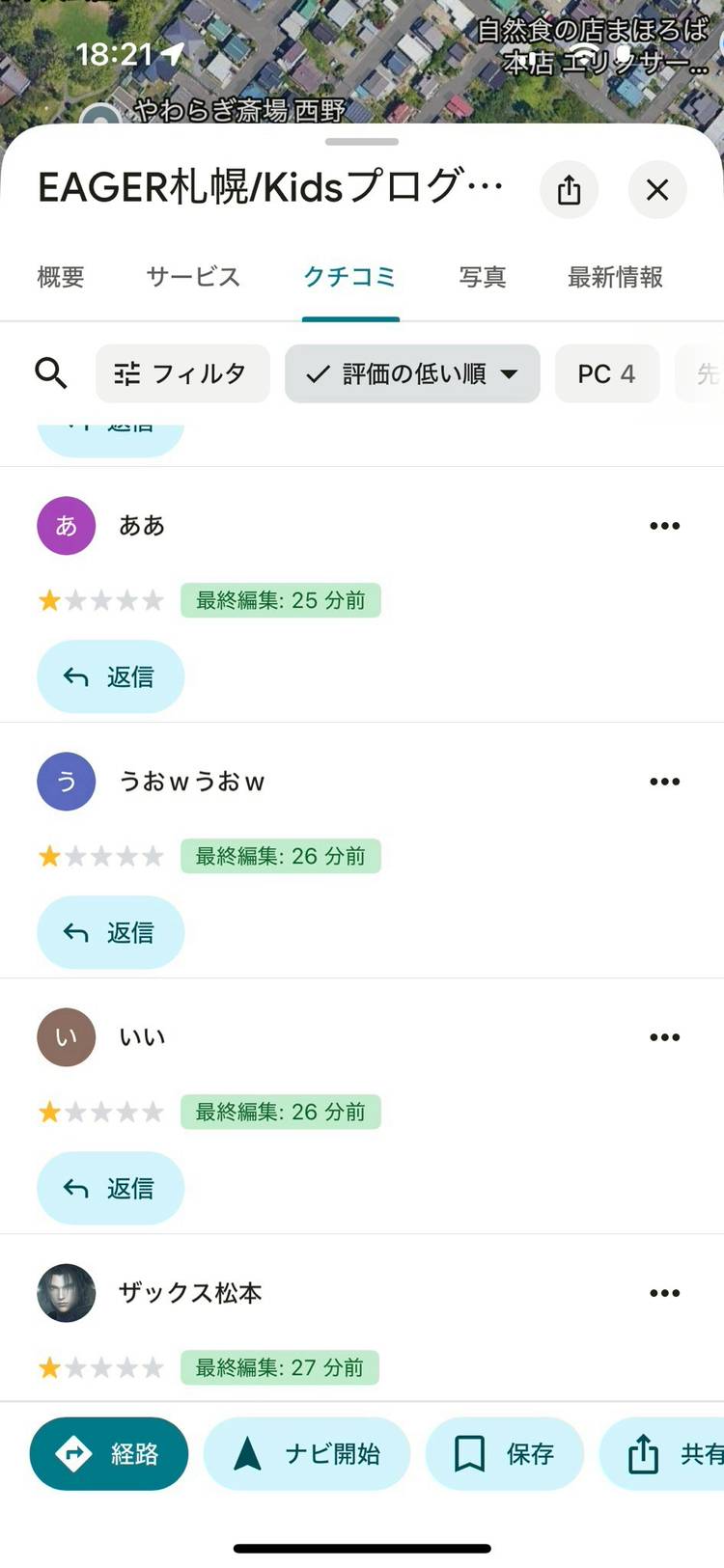
Task: Open the 写真 tab
Action: (x=483, y=277)
